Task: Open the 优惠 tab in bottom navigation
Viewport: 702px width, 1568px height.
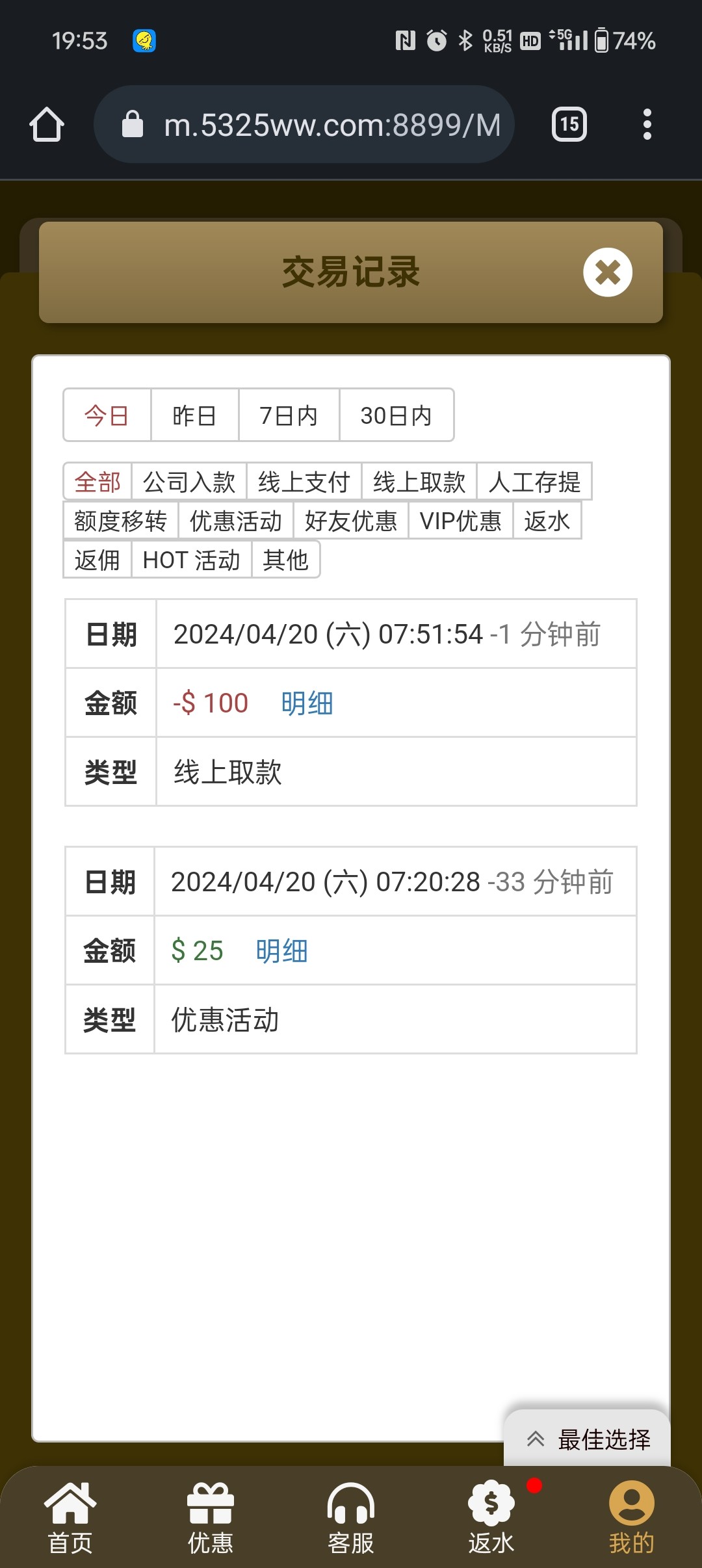Action: 210,1518
